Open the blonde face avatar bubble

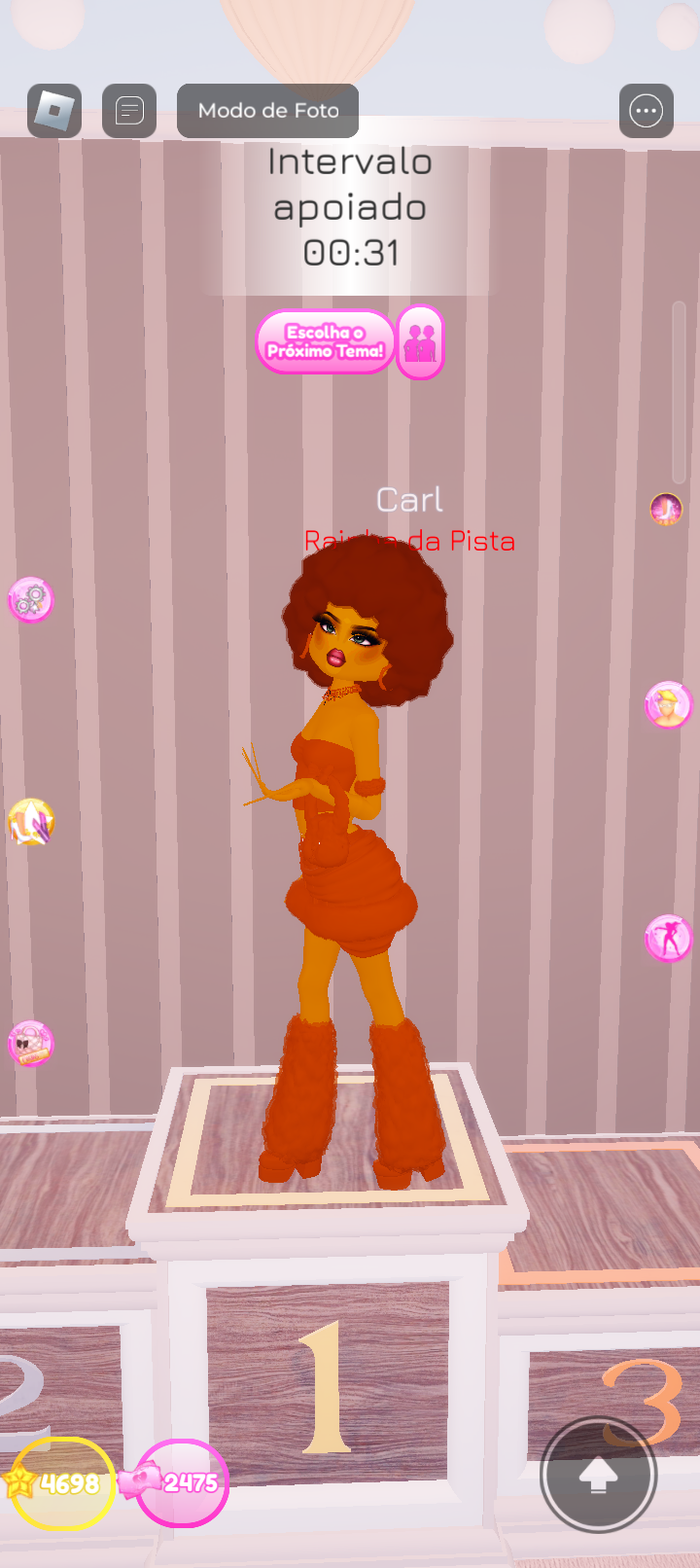tap(668, 705)
